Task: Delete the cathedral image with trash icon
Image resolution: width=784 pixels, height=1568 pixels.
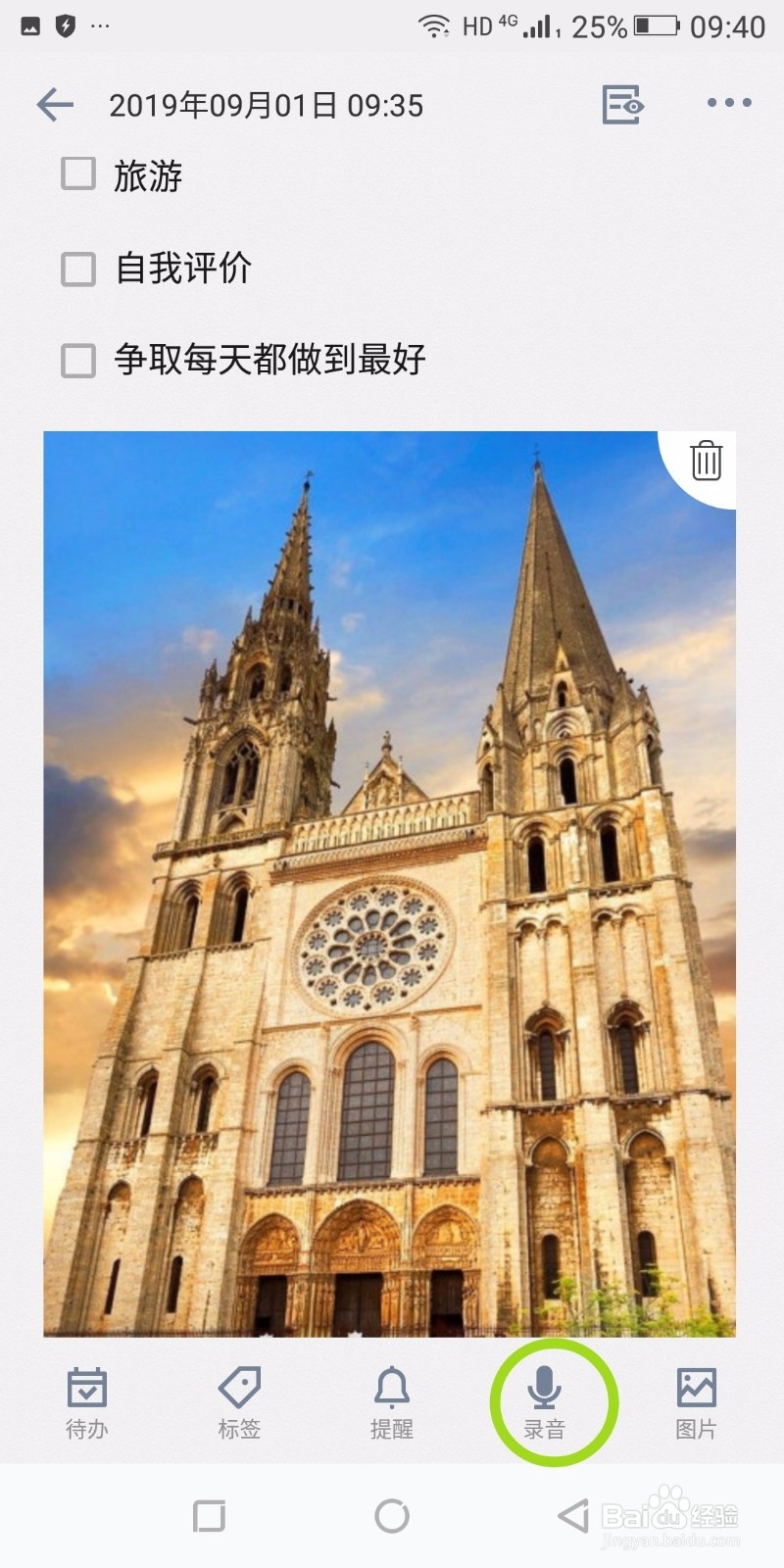Action: click(707, 461)
